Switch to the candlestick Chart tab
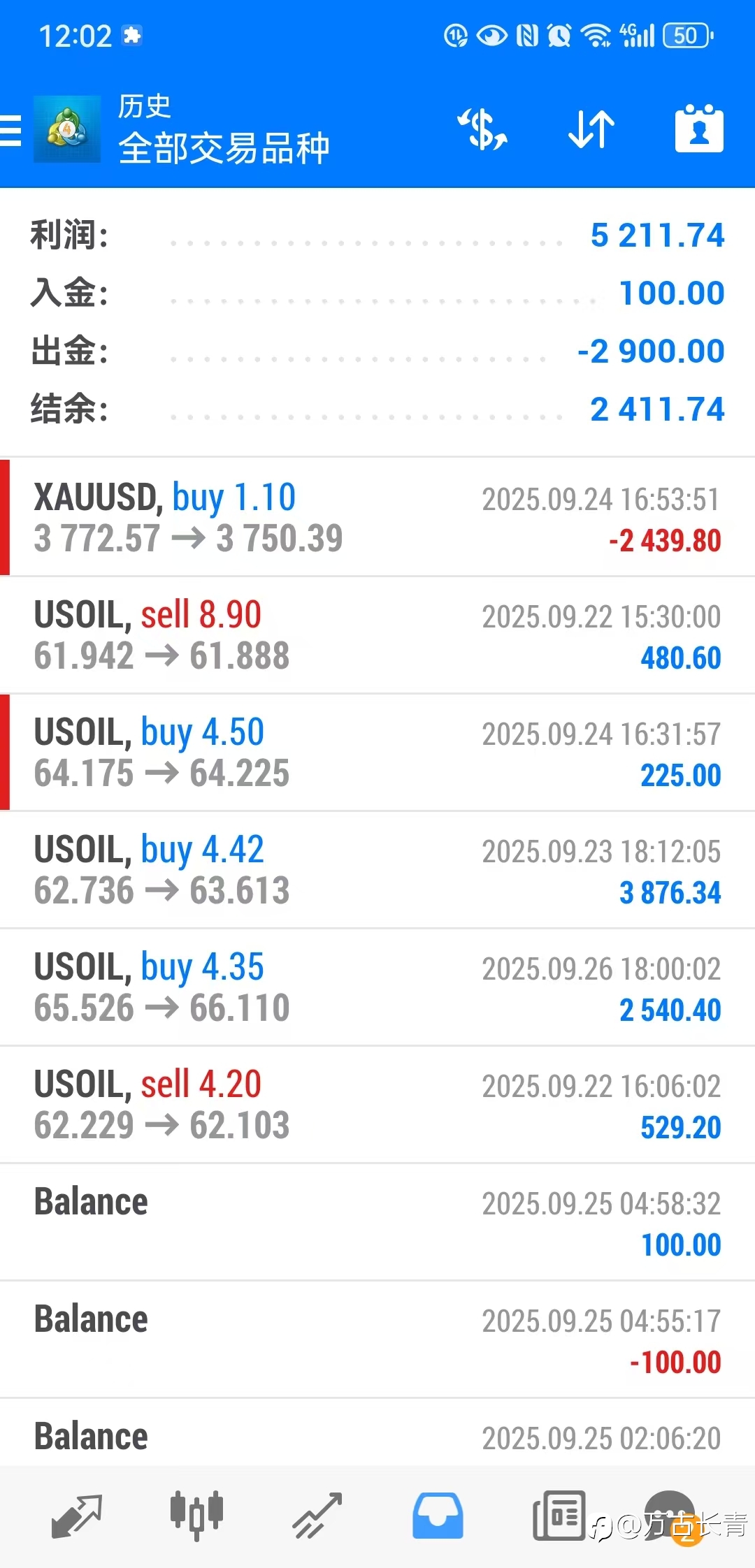 tap(196, 1515)
